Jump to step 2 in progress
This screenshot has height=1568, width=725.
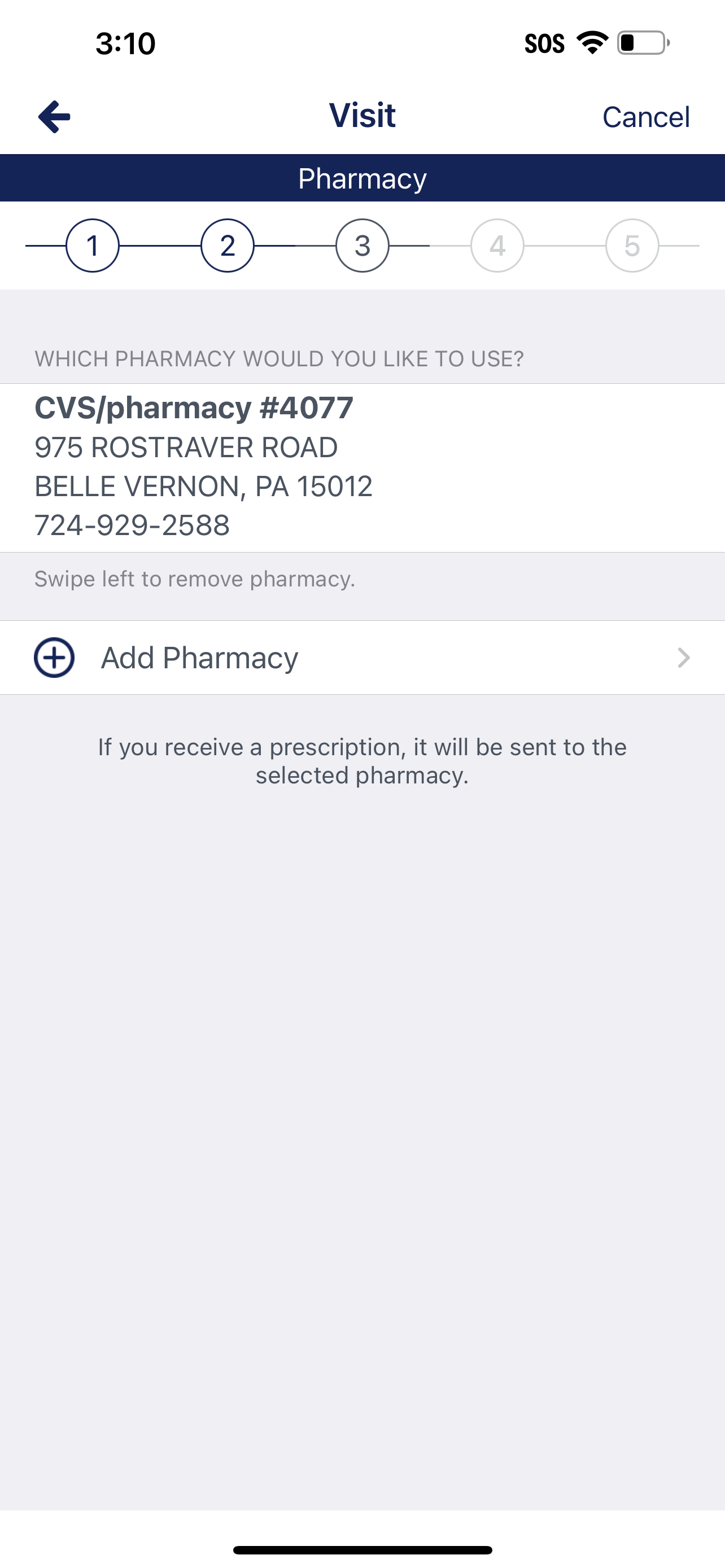(228, 246)
